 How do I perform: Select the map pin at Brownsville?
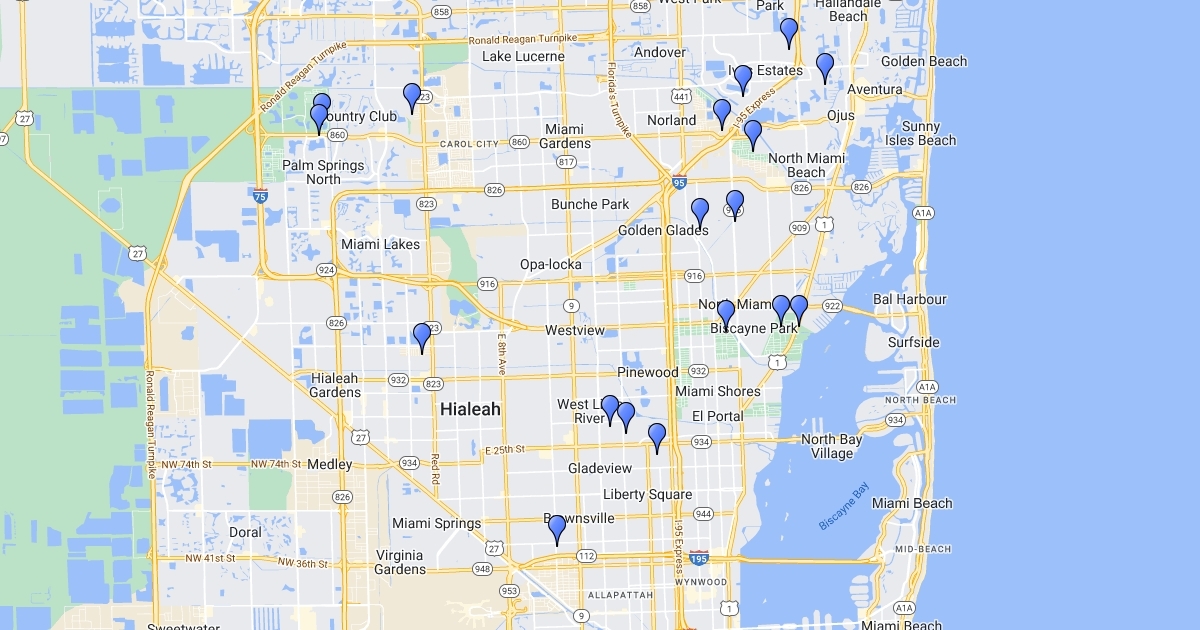[x=557, y=529]
